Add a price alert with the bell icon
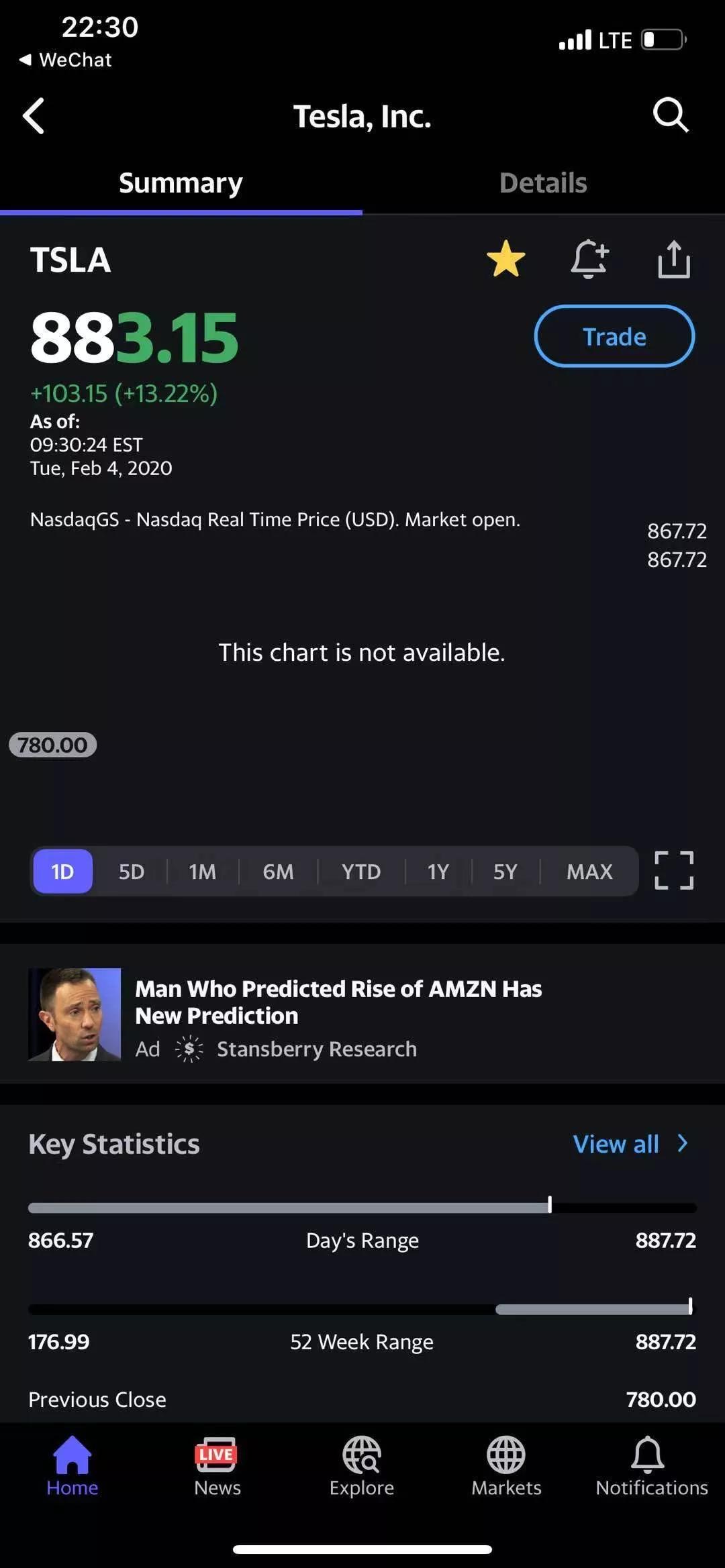 [x=589, y=259]
